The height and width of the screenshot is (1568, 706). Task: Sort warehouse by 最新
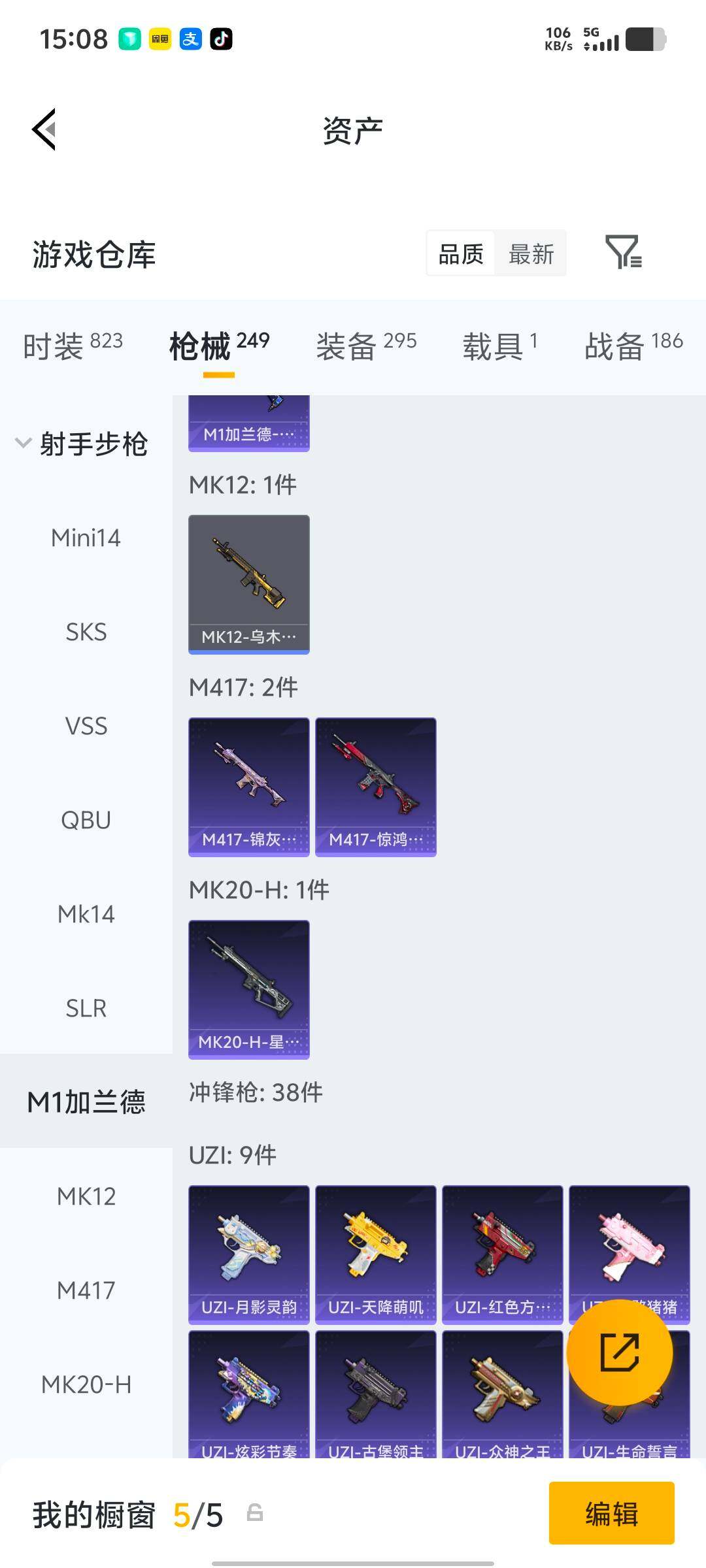pyautogui.click(x=531, y=253)
